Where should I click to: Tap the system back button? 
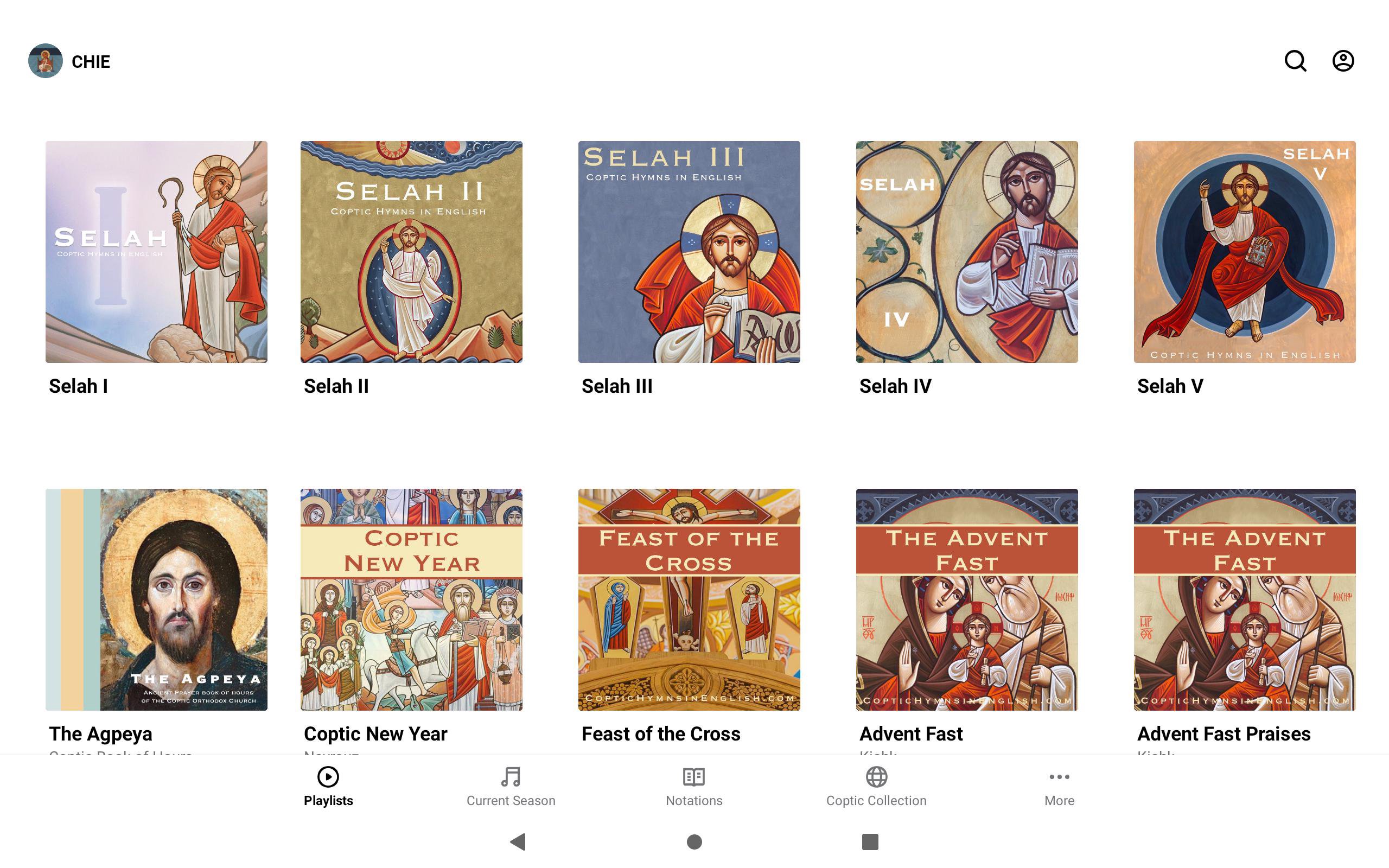pyautogui.click(x=518, y=841)
